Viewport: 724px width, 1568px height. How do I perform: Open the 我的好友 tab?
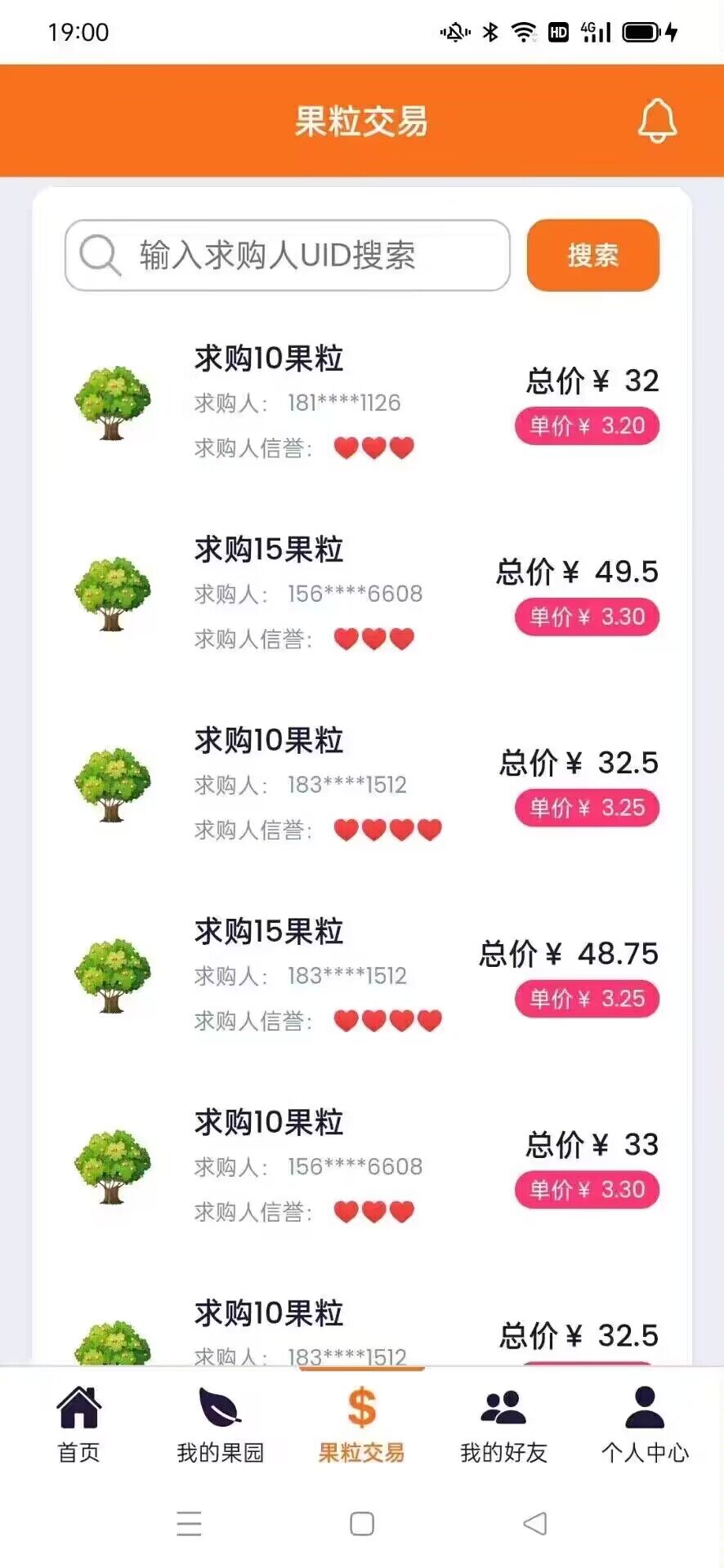[503, 1425]
